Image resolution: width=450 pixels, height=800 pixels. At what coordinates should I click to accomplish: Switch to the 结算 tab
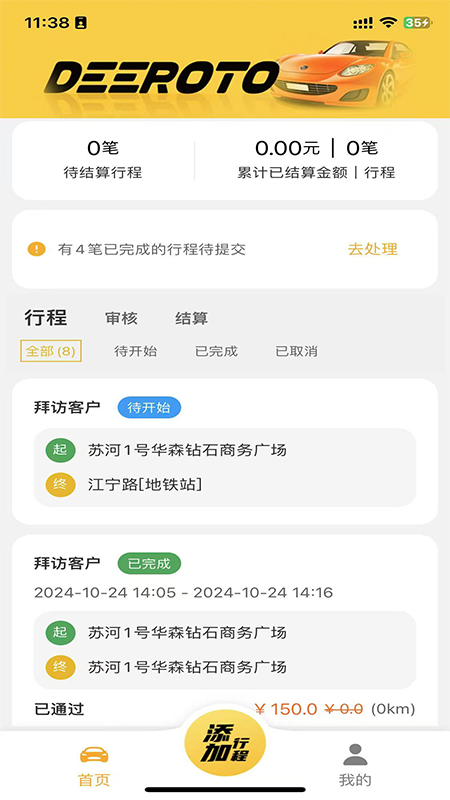pos(191,318)
